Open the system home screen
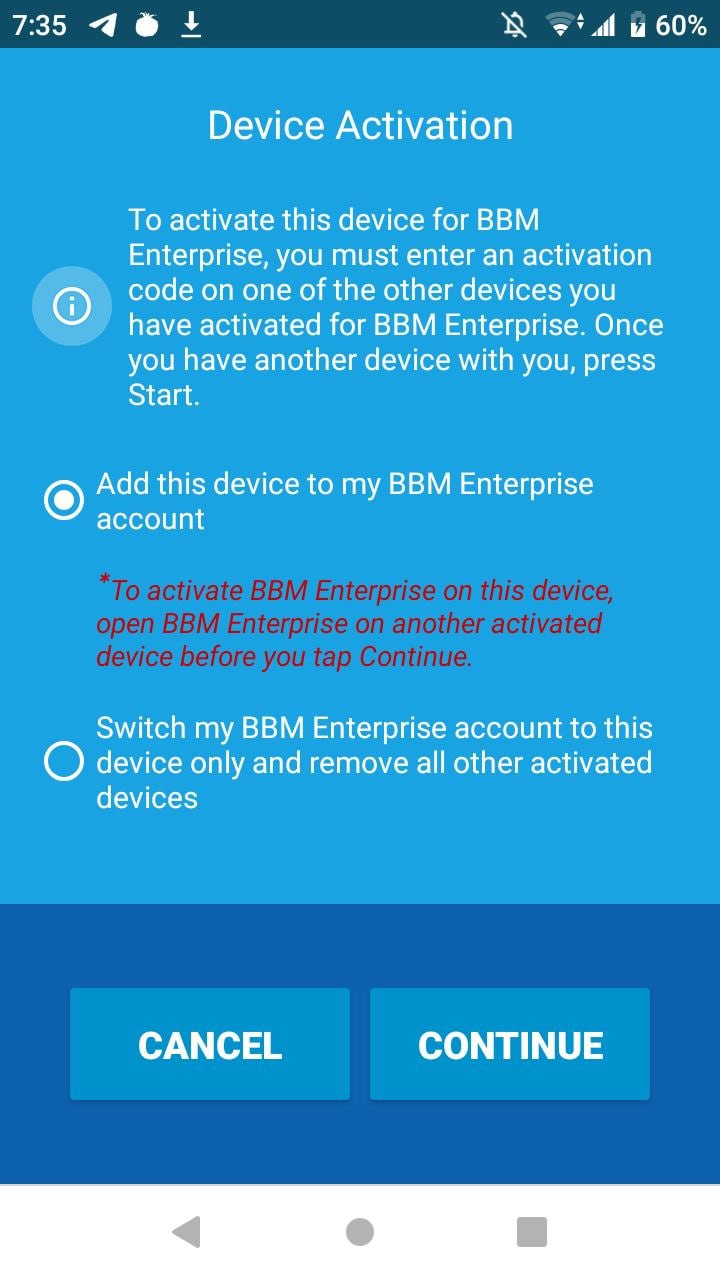The height and width of the screenshot is (1280, 720). point(360,1232)
